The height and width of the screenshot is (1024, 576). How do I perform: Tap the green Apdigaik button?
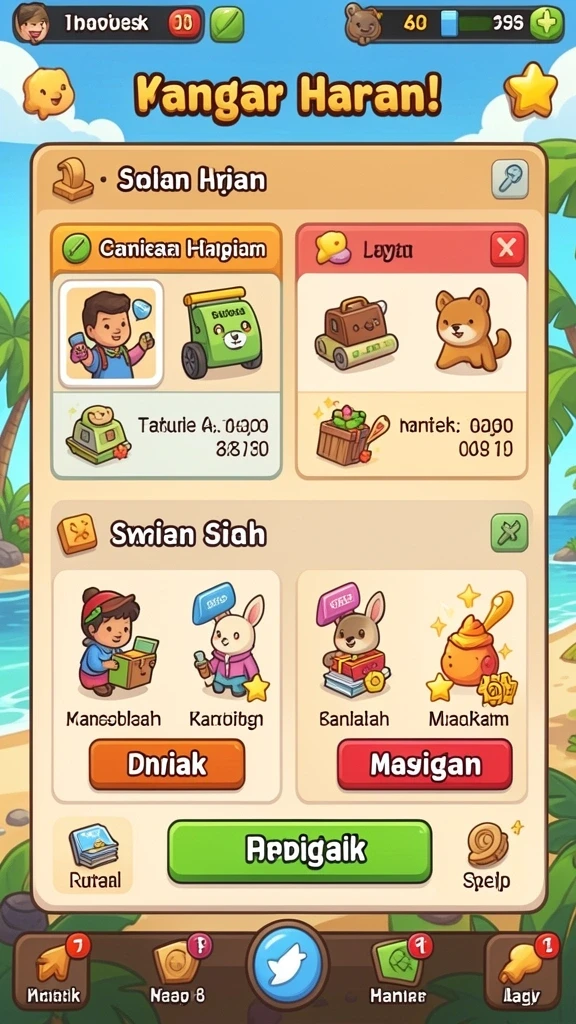click(299, 852)
